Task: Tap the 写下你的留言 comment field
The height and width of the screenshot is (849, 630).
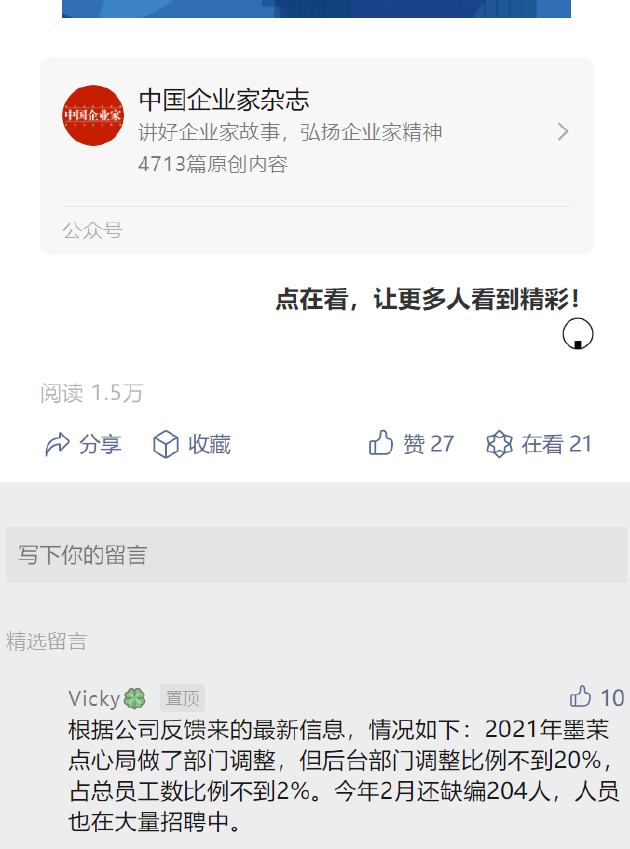Action: pyautogui.click(x=316, y=555)
